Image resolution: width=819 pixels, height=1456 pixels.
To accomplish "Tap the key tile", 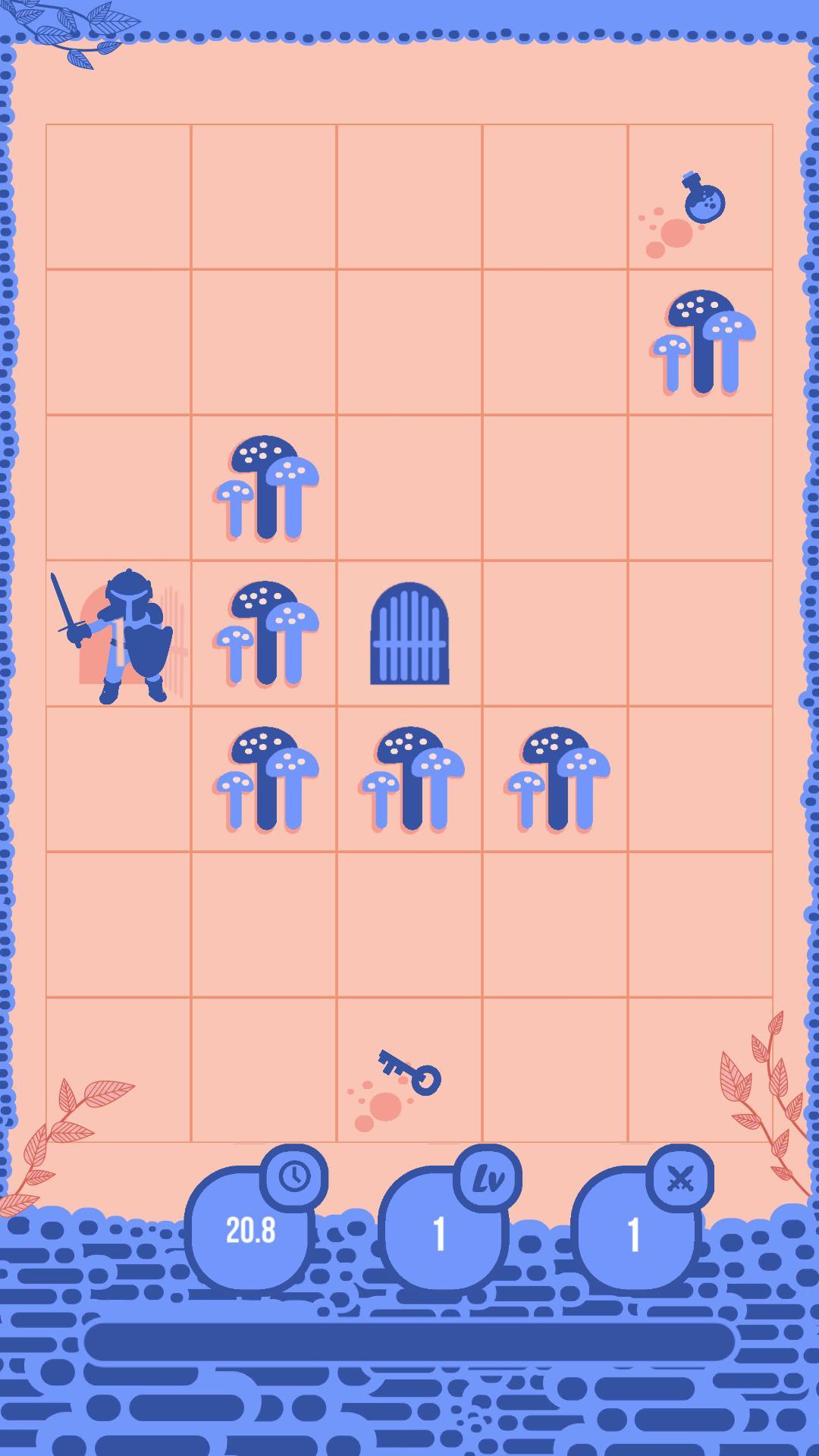I will click(x=409, y=1071).
